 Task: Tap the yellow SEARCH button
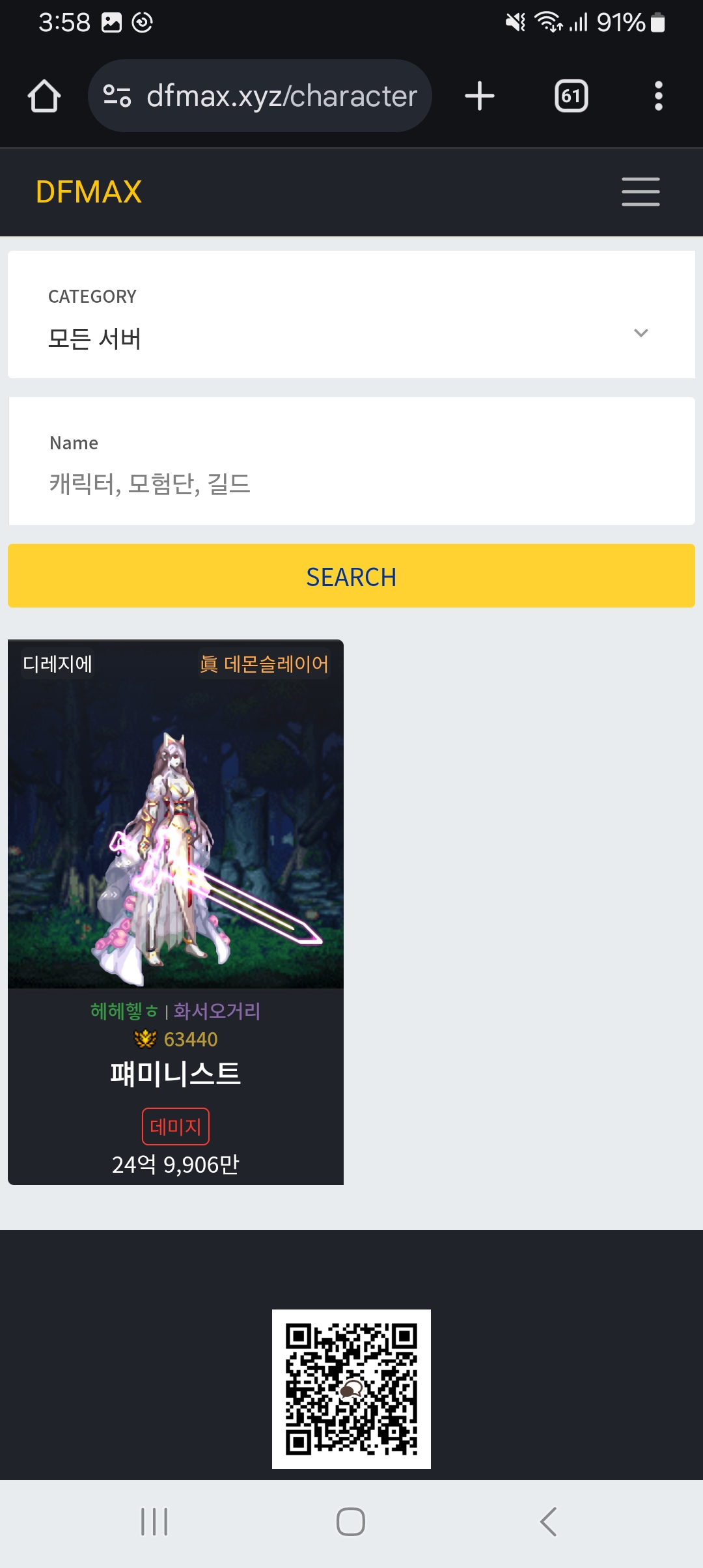point(351,576)
